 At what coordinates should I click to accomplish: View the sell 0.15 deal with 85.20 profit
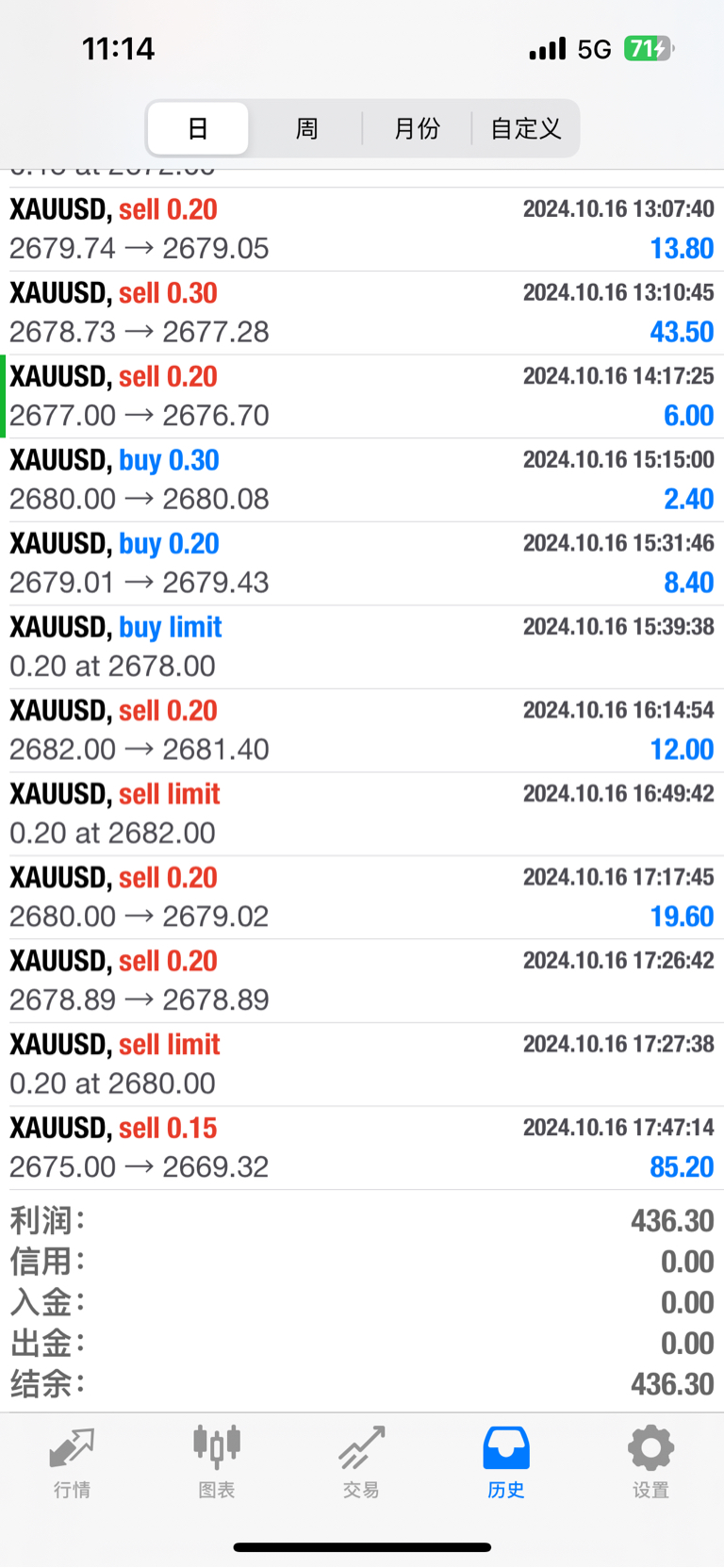pos(362,1147)
